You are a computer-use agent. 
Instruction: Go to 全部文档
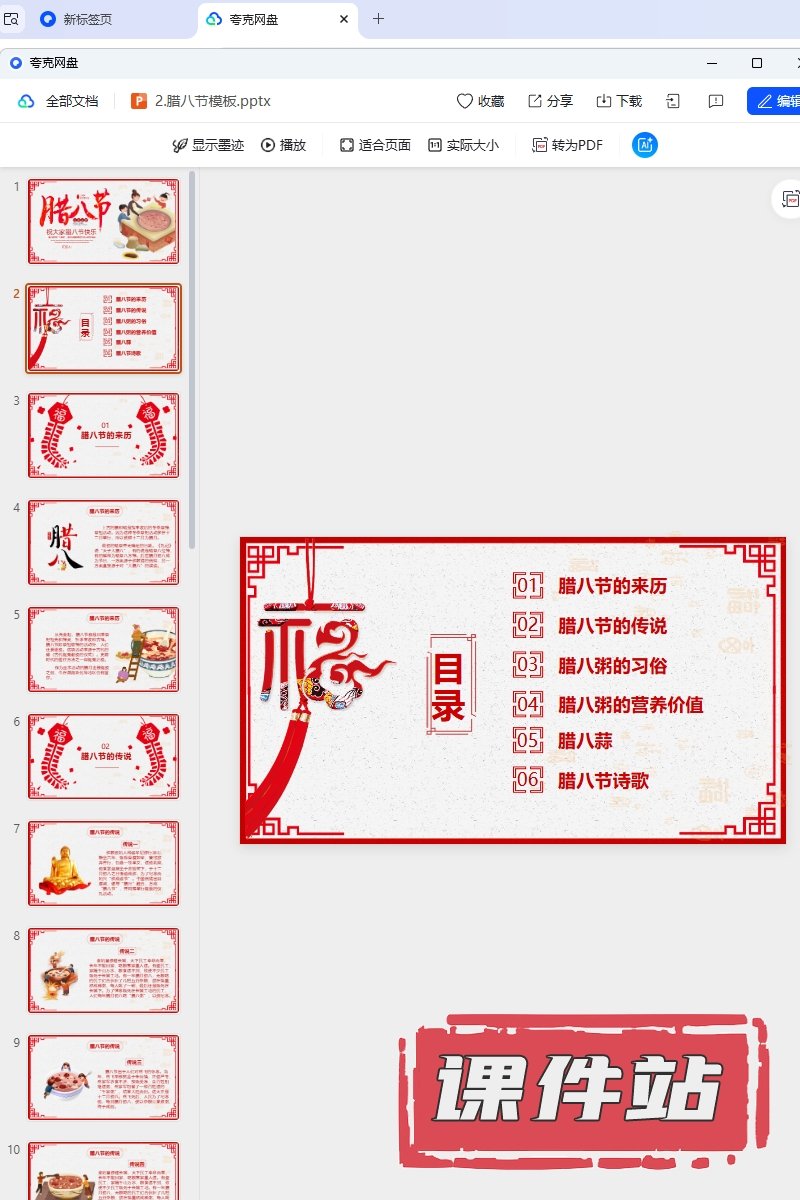60,101
